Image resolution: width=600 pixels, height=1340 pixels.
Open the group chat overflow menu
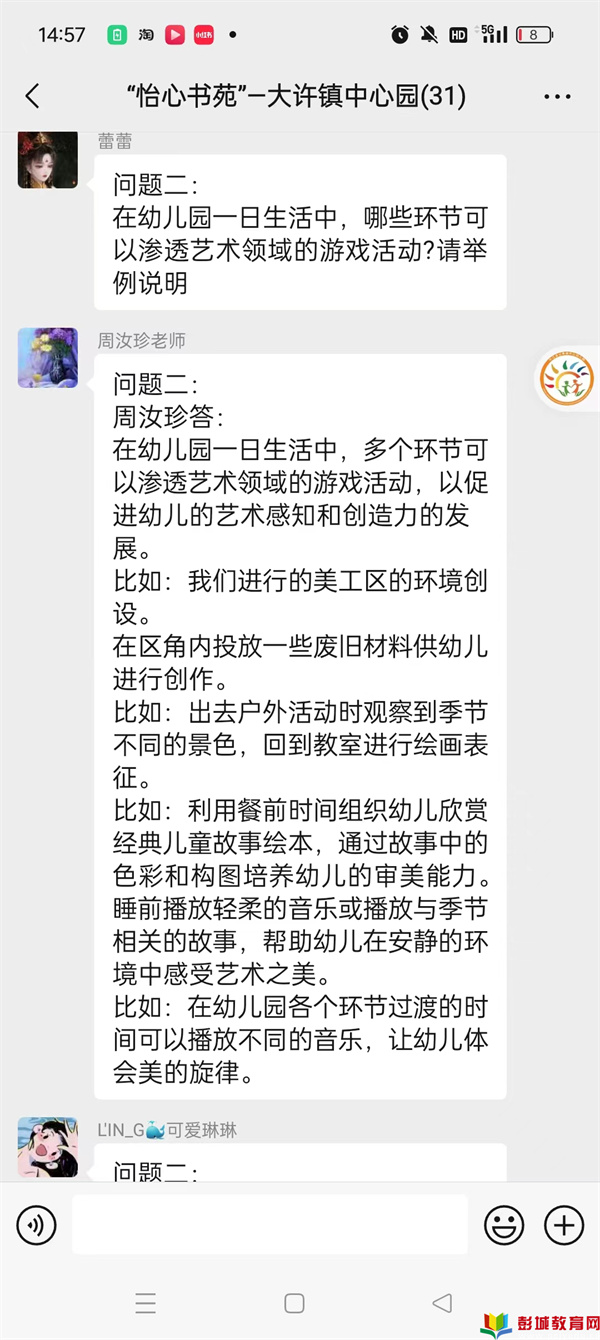[x=557, y=97]
